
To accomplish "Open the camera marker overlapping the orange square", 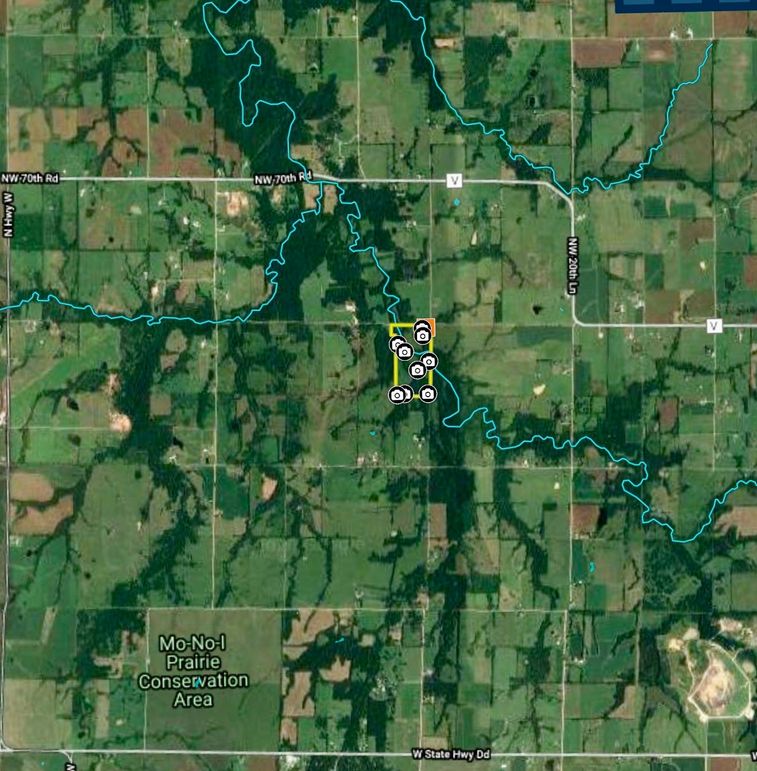I will tap(423, 336).
